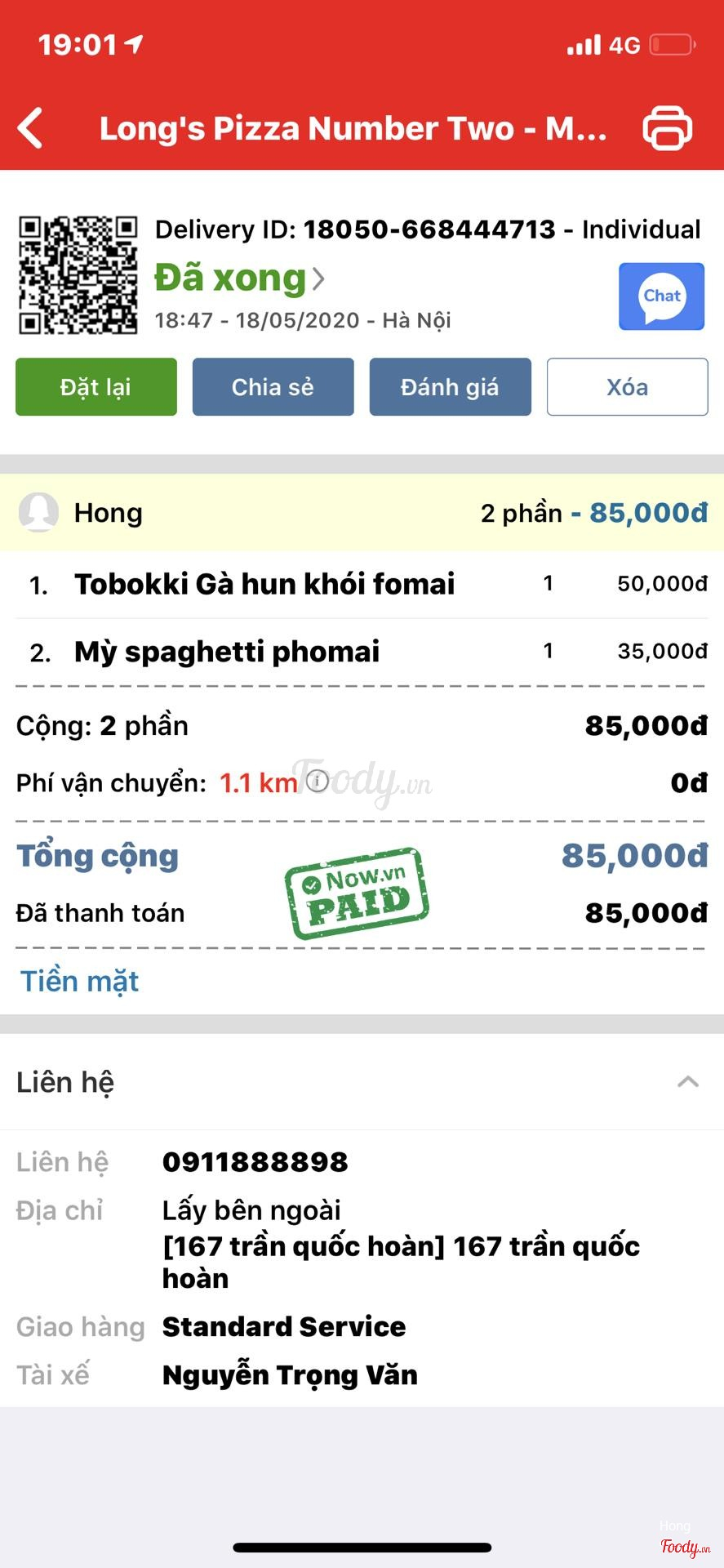Screen dimensions: 724x1568
Task: Open the Đã xong status details
Action: tap(240, 278)
